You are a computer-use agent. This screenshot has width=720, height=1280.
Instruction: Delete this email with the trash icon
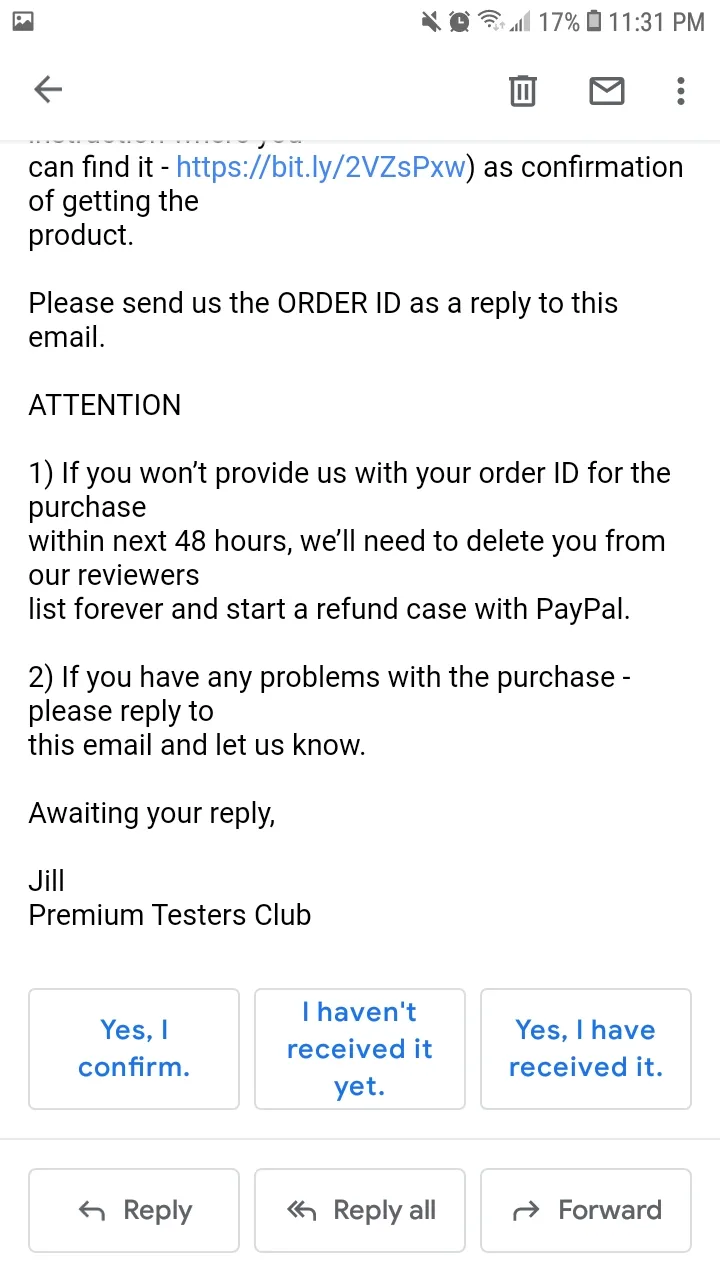pos(522,91)
